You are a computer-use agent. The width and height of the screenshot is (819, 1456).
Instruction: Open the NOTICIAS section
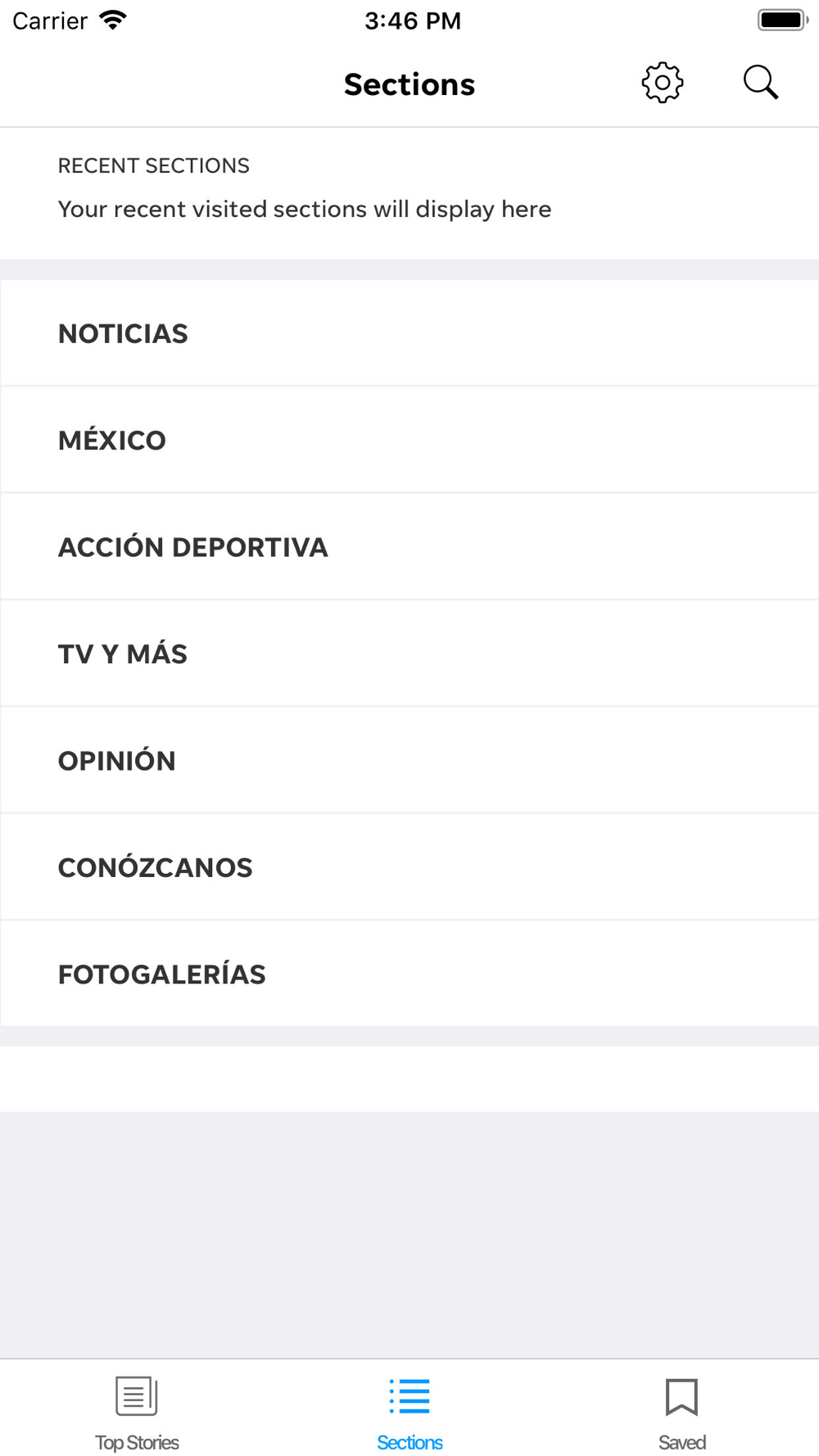pyautogui.click(x=409, y=333)
